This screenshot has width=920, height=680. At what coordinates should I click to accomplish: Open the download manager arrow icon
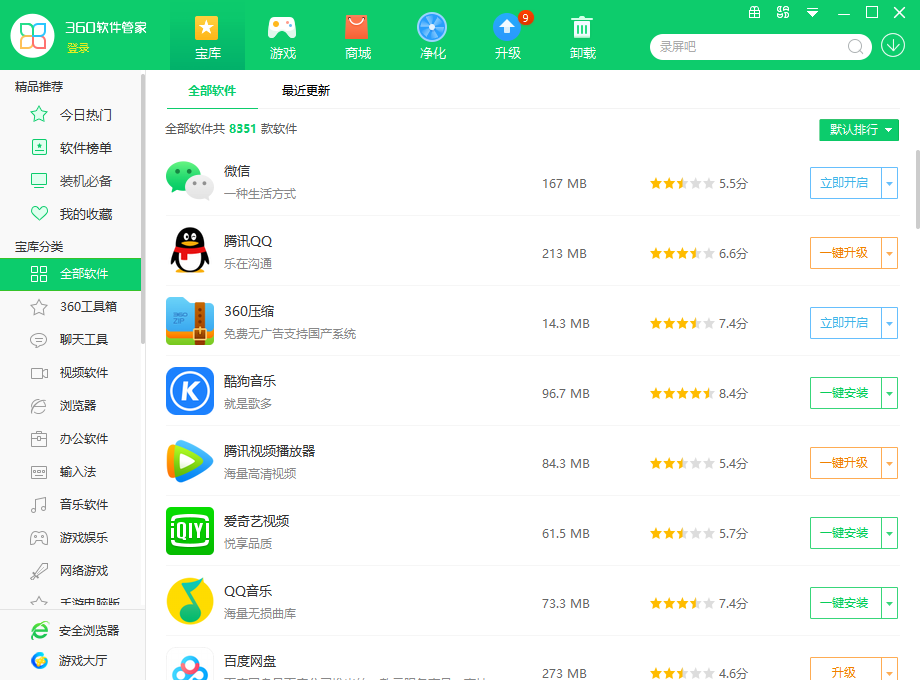tap(893, 46)
